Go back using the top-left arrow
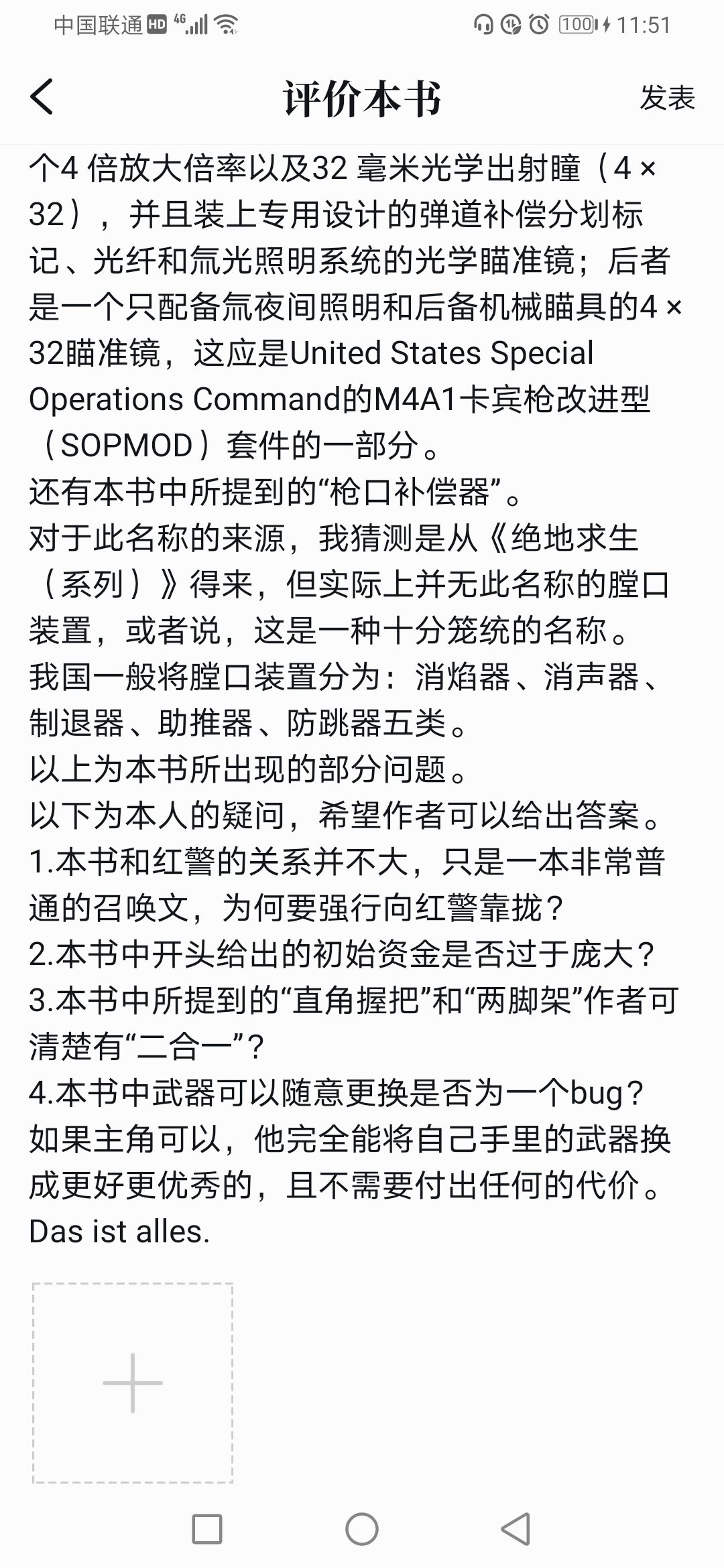The image size is (724, 1568). coord(42,97)
